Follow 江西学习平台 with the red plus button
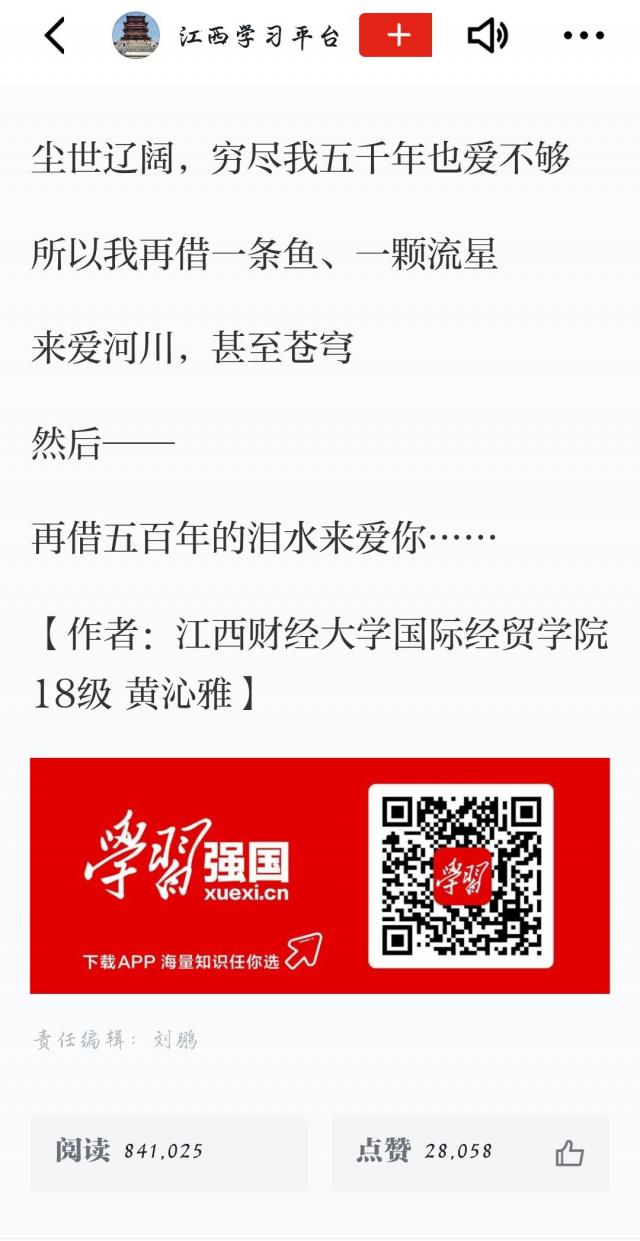This screenshot has height=1241, width=640. point(395,35)
